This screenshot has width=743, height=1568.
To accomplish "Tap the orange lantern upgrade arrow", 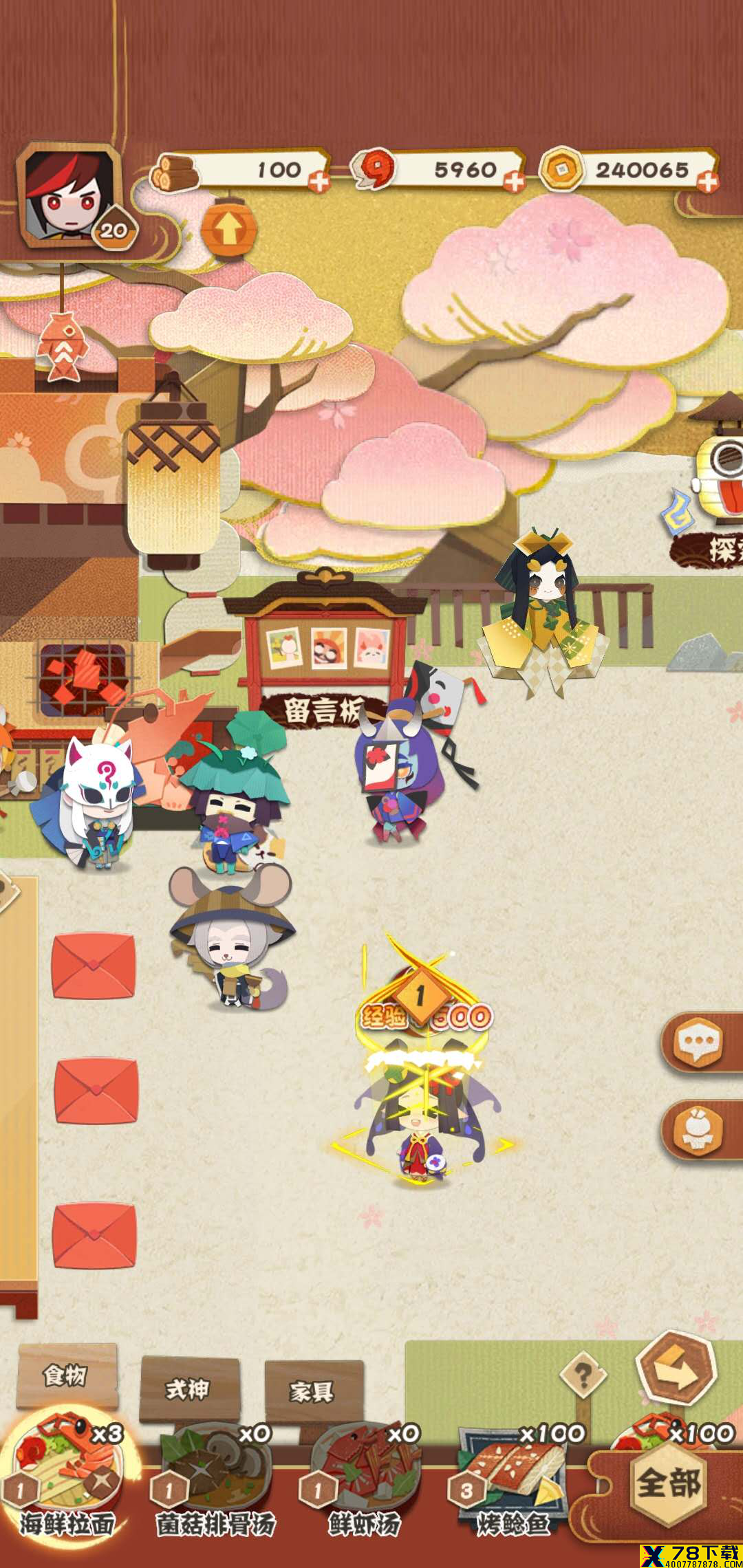I will [x=229, y=228].
